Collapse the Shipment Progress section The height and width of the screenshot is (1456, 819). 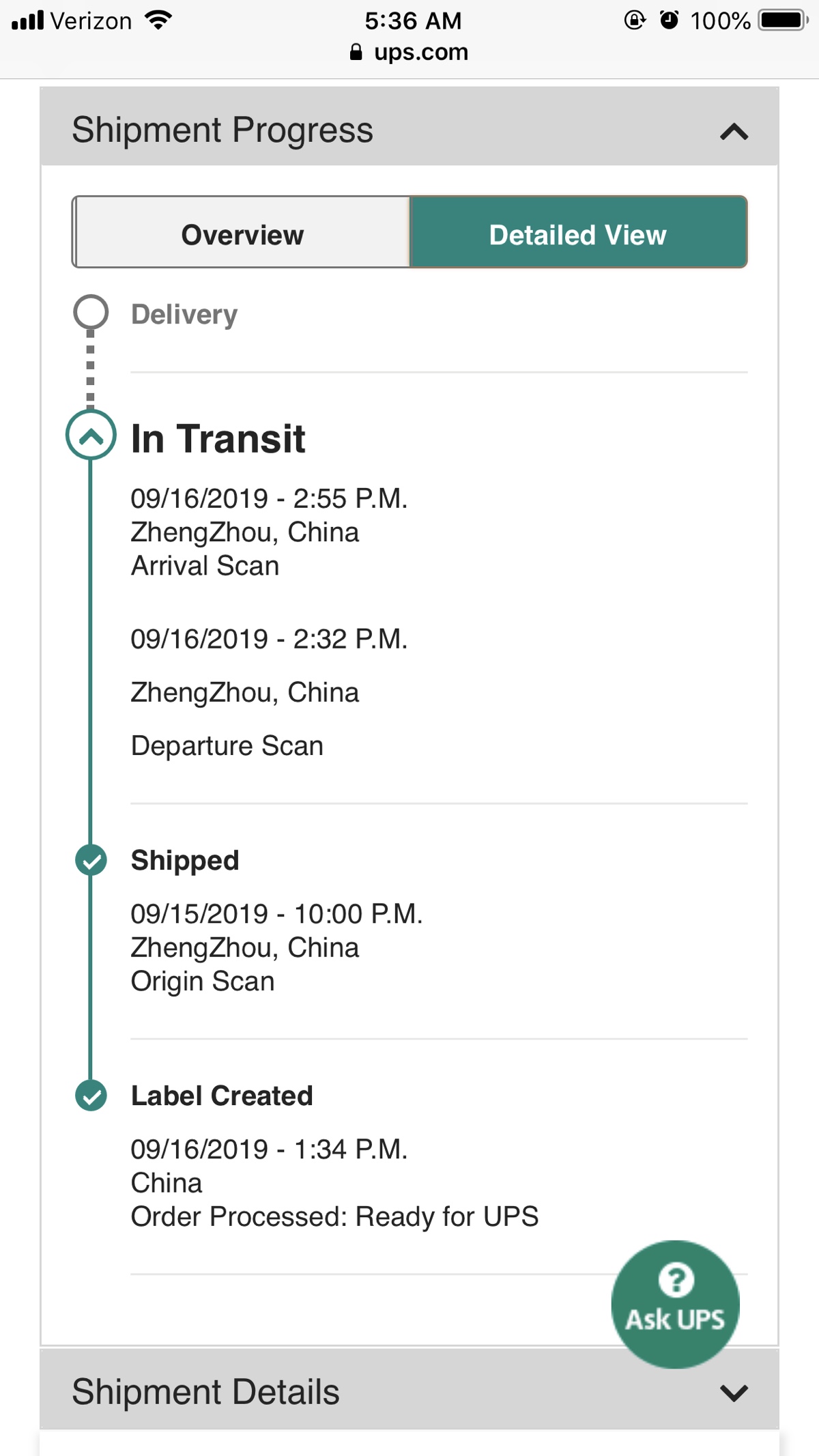(734, 131)
